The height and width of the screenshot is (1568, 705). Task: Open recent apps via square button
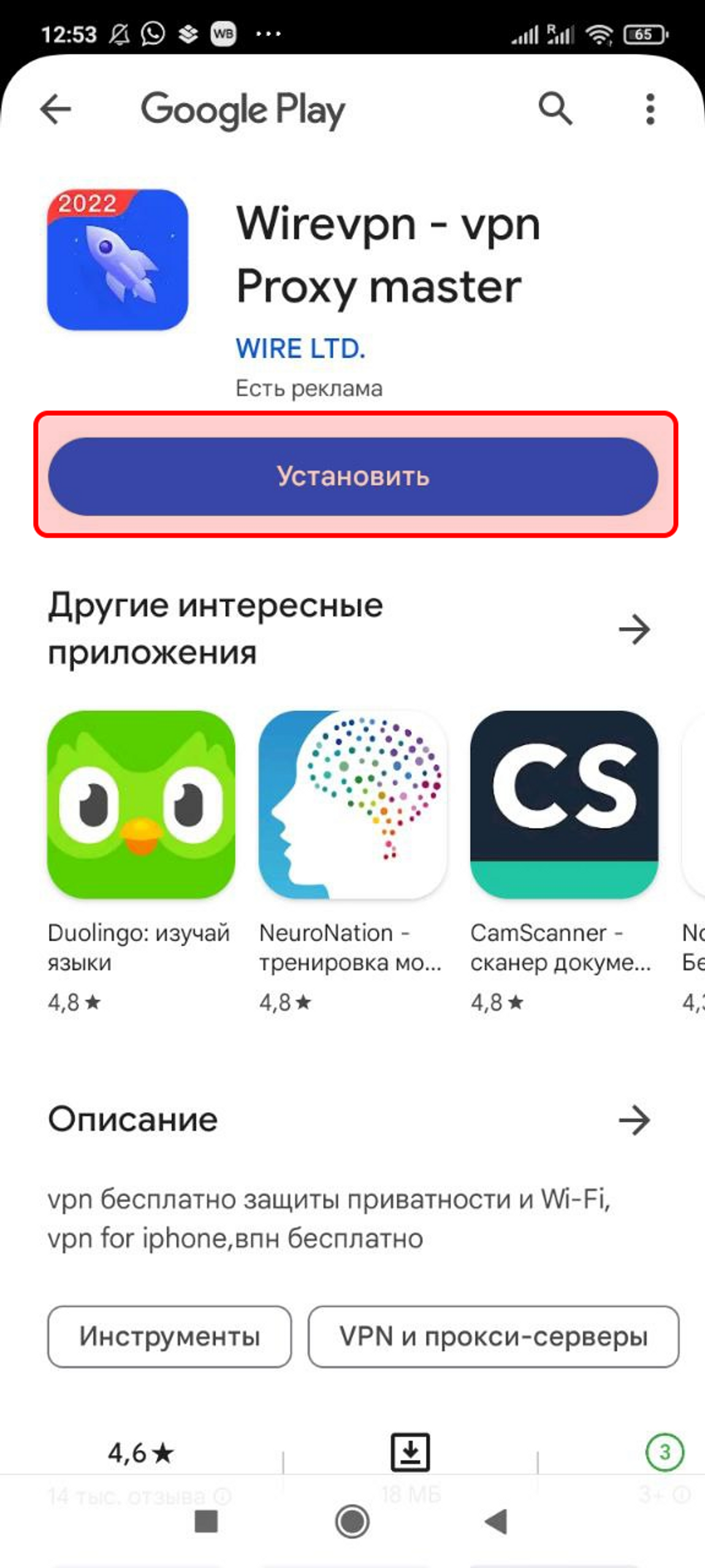(x=206, y=1521)
